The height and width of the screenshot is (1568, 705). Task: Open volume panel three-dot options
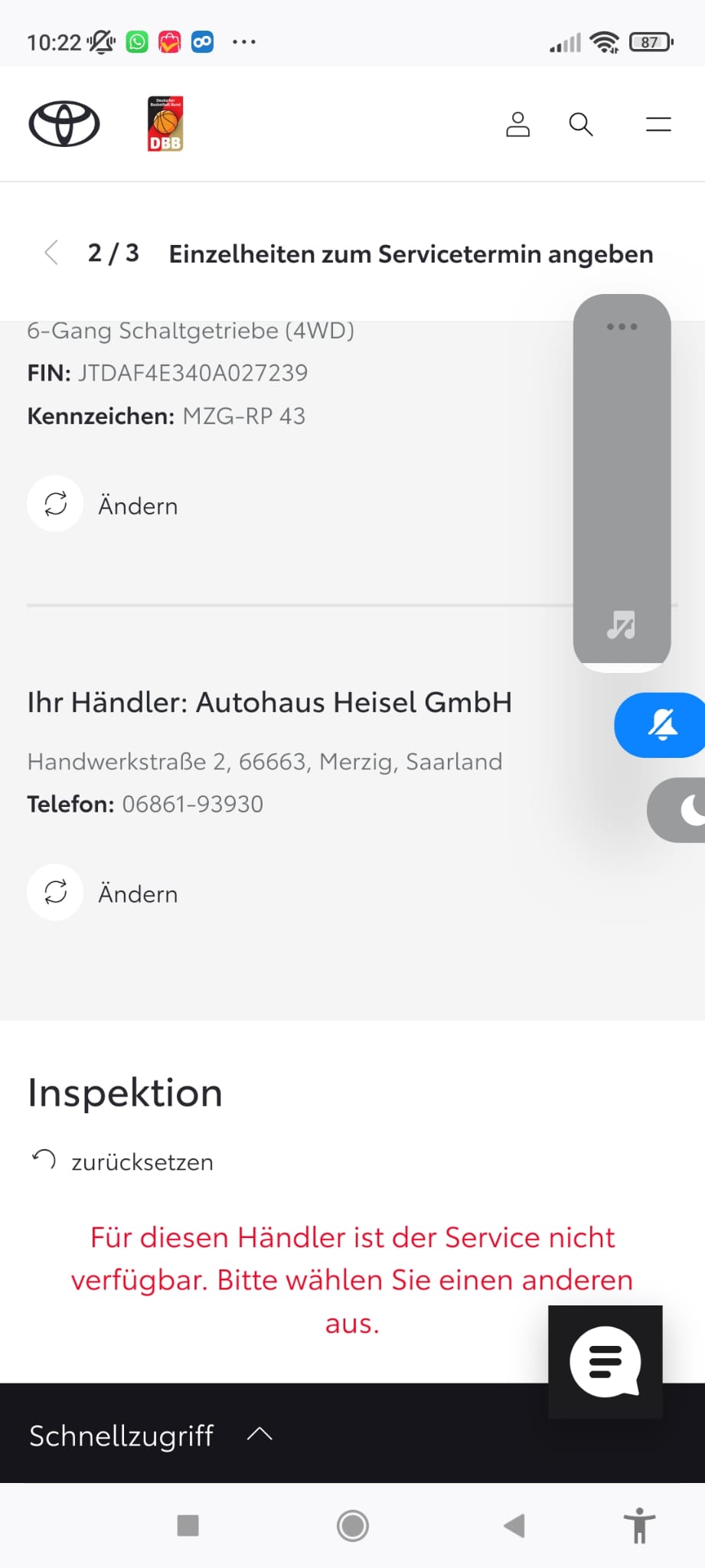coord(622,327)
